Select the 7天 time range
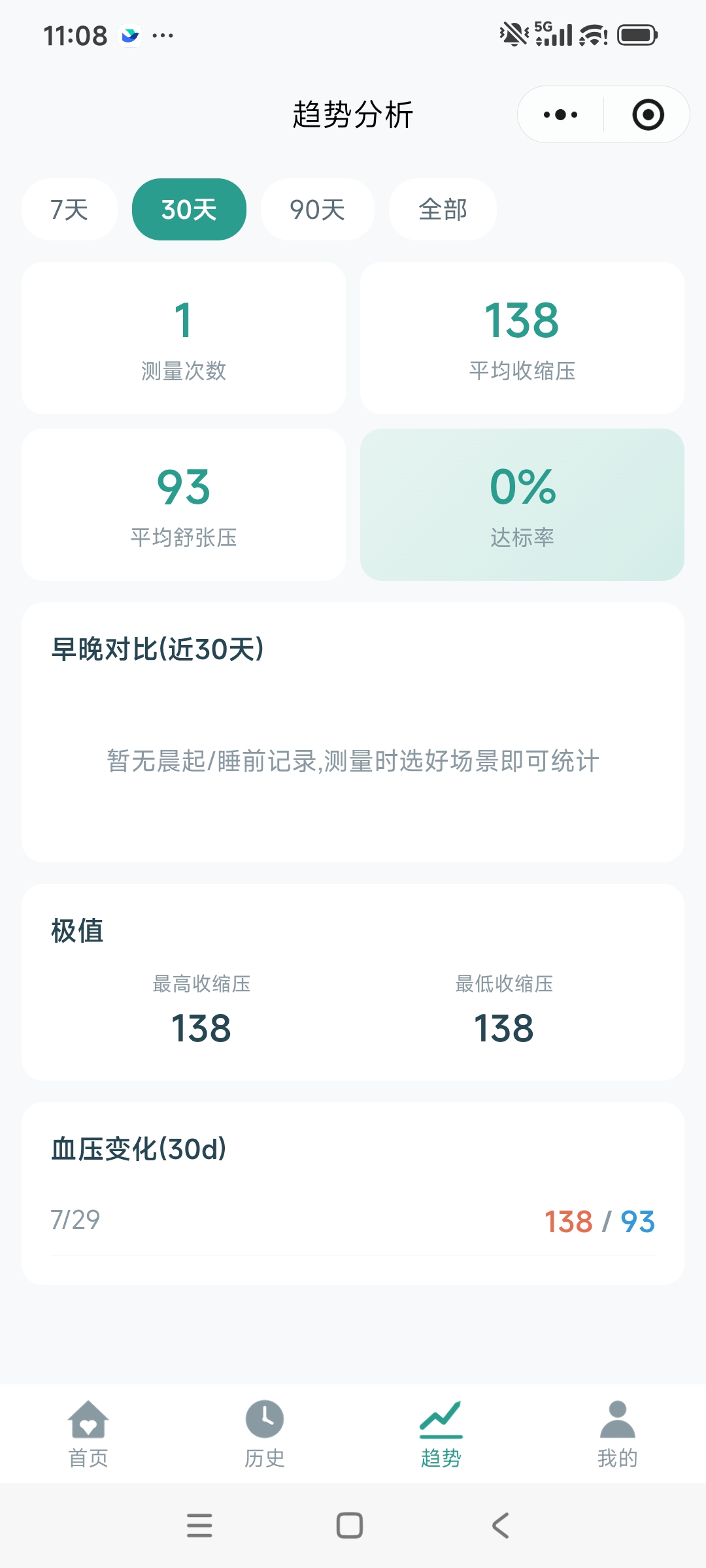706x1568 pixels. (x=69, y=210)
